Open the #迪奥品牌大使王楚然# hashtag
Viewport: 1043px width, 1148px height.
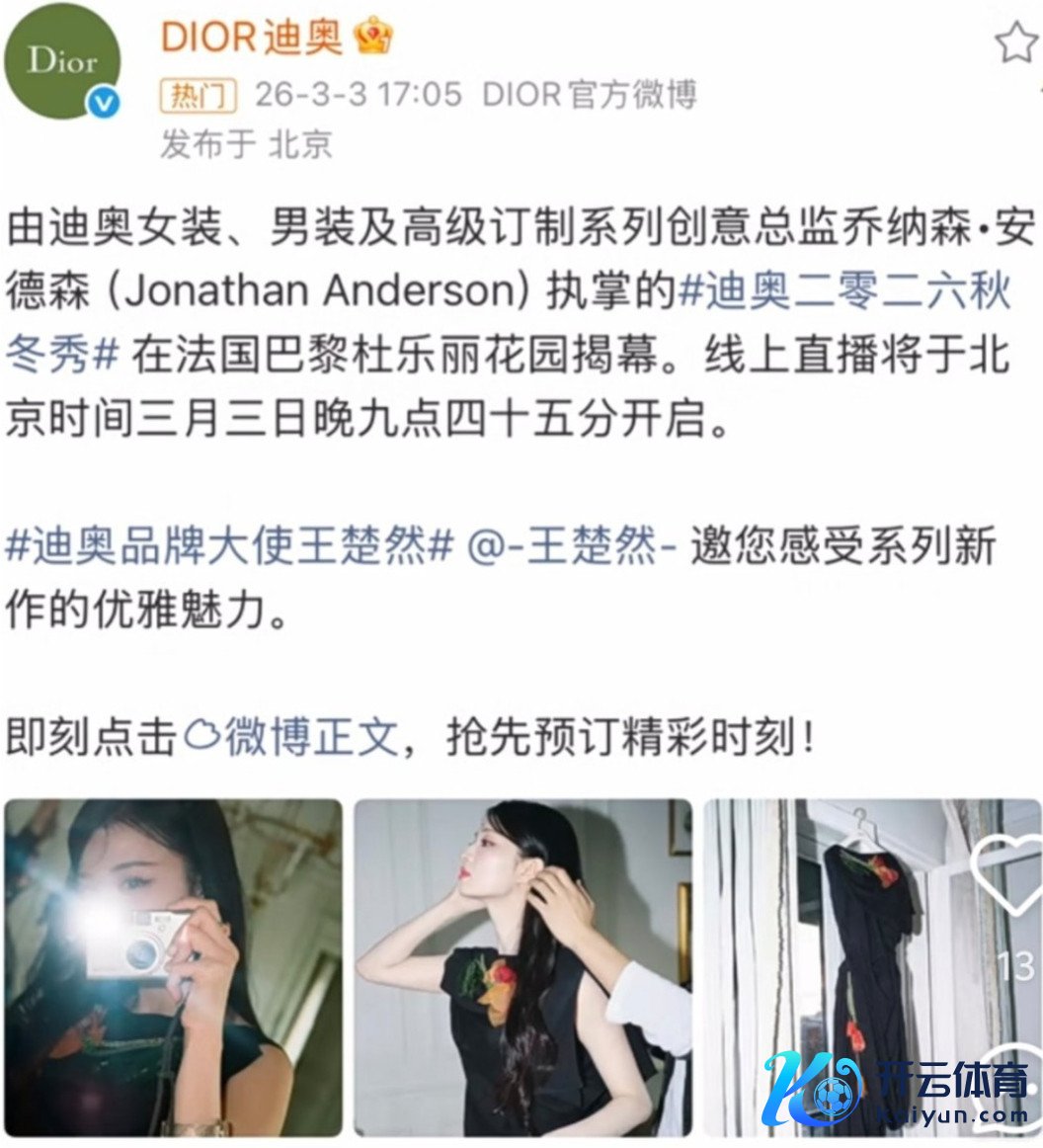pyautogui.click(x=229, y=546)
